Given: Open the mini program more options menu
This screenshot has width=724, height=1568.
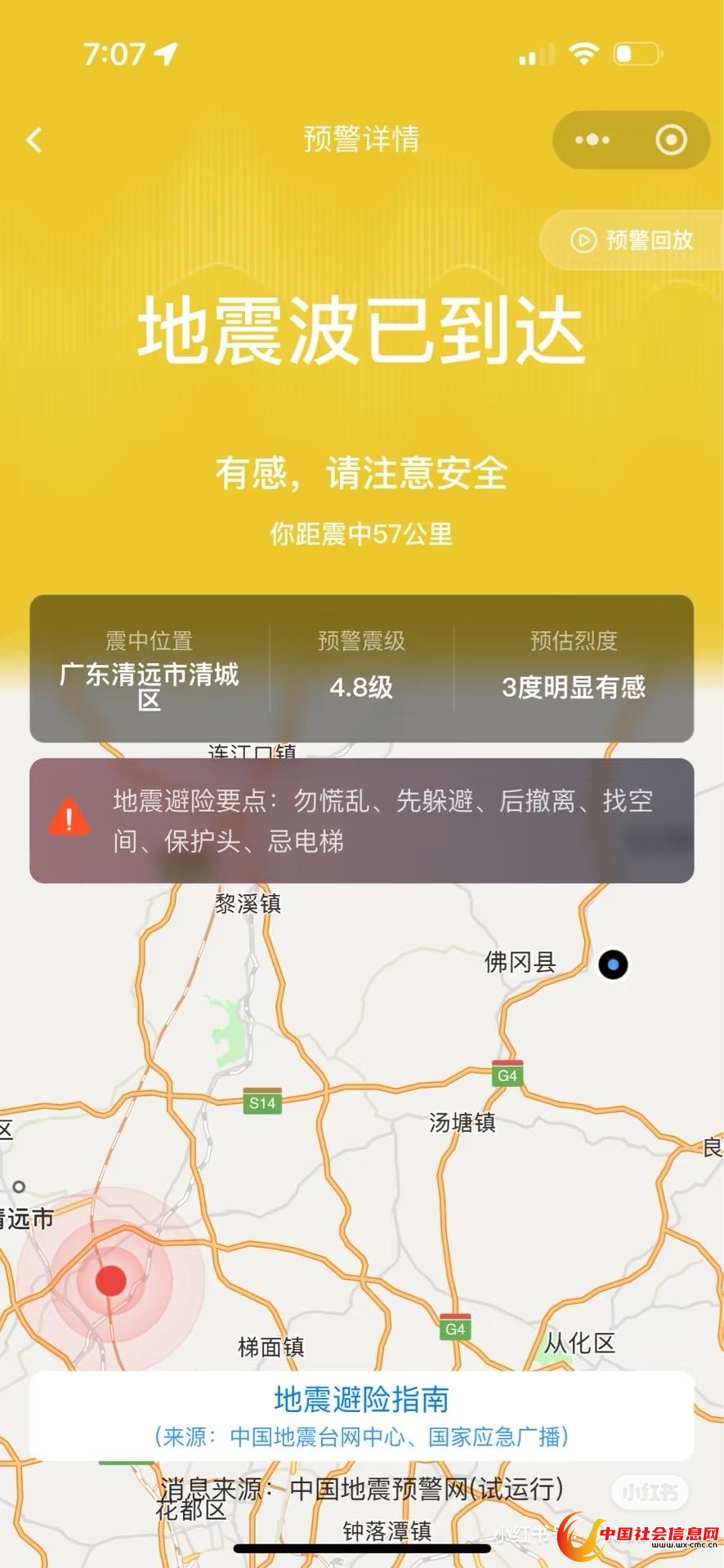Looking at the screenshot, I should [592, 140].
